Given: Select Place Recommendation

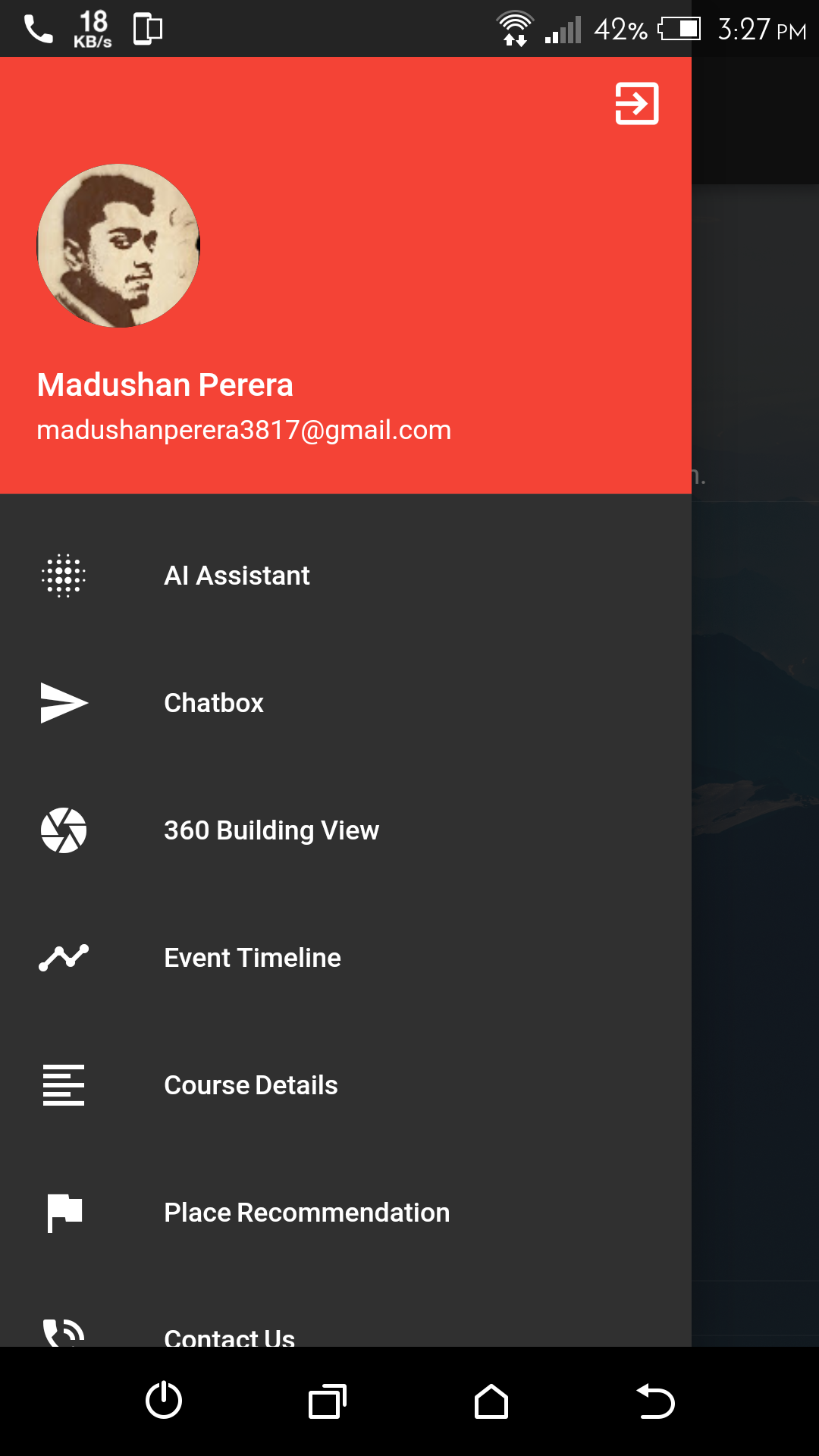Looking at the screenshot, I should click(346, 1213).
